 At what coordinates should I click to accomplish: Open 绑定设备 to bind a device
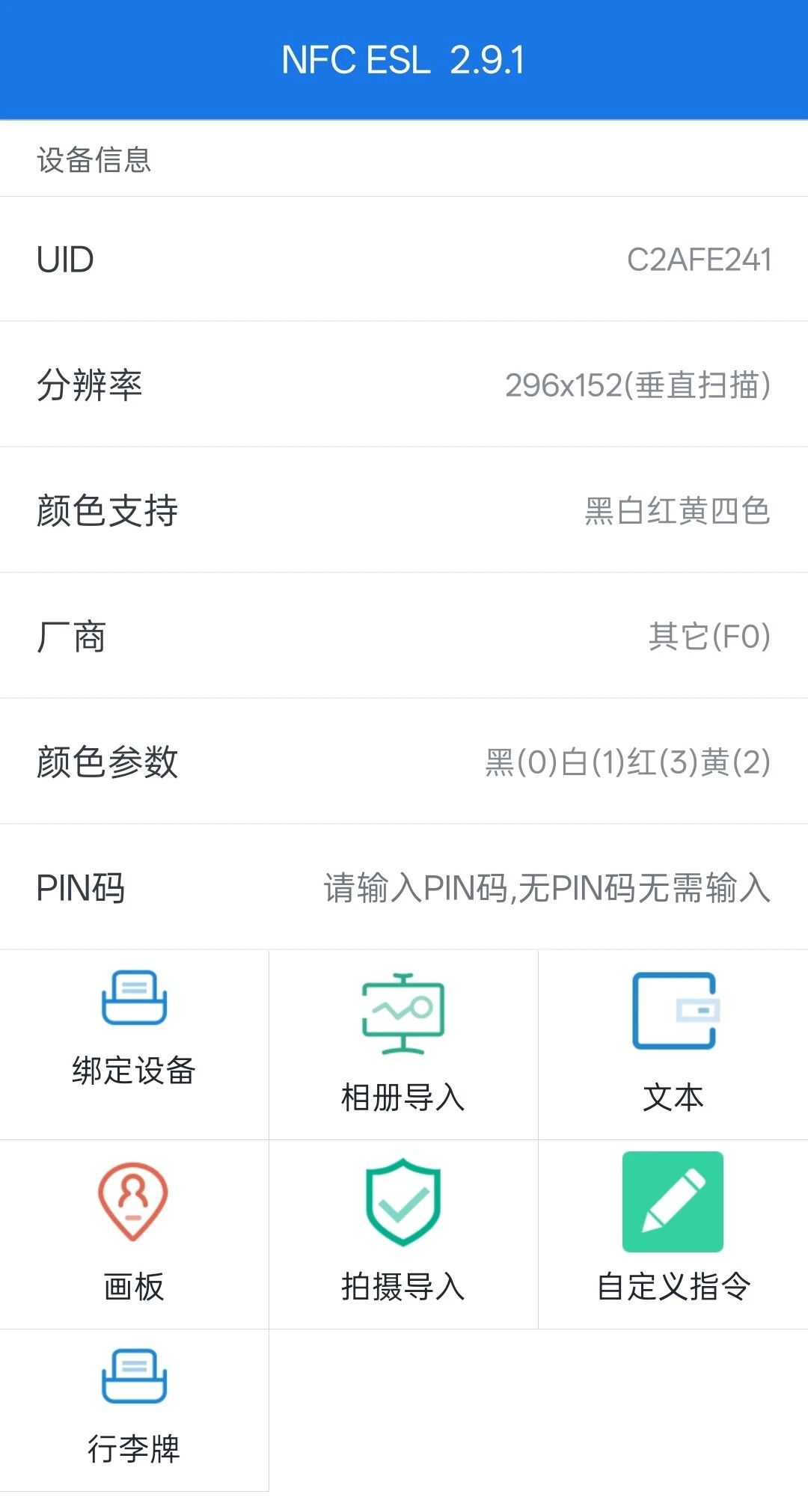pyautogui.click(x=134, y=1044)
